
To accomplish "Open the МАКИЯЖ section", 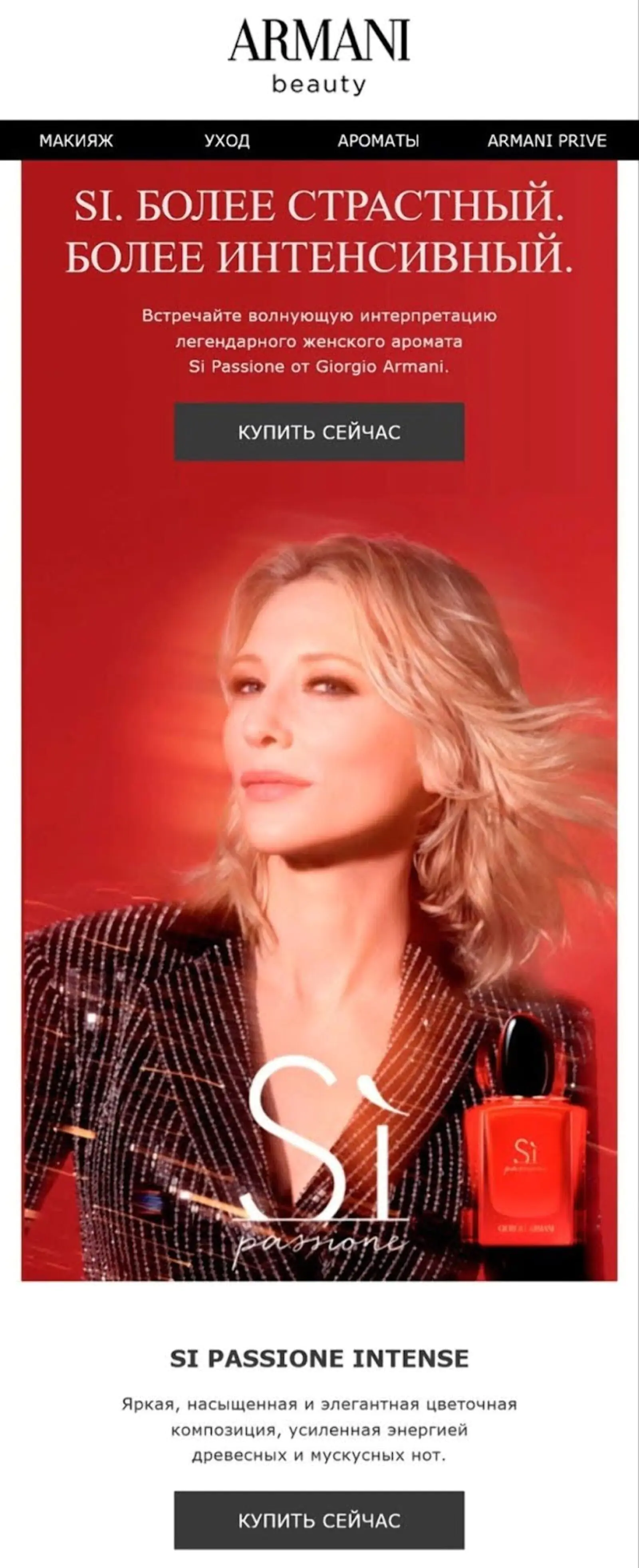I will tap(76, 141).
